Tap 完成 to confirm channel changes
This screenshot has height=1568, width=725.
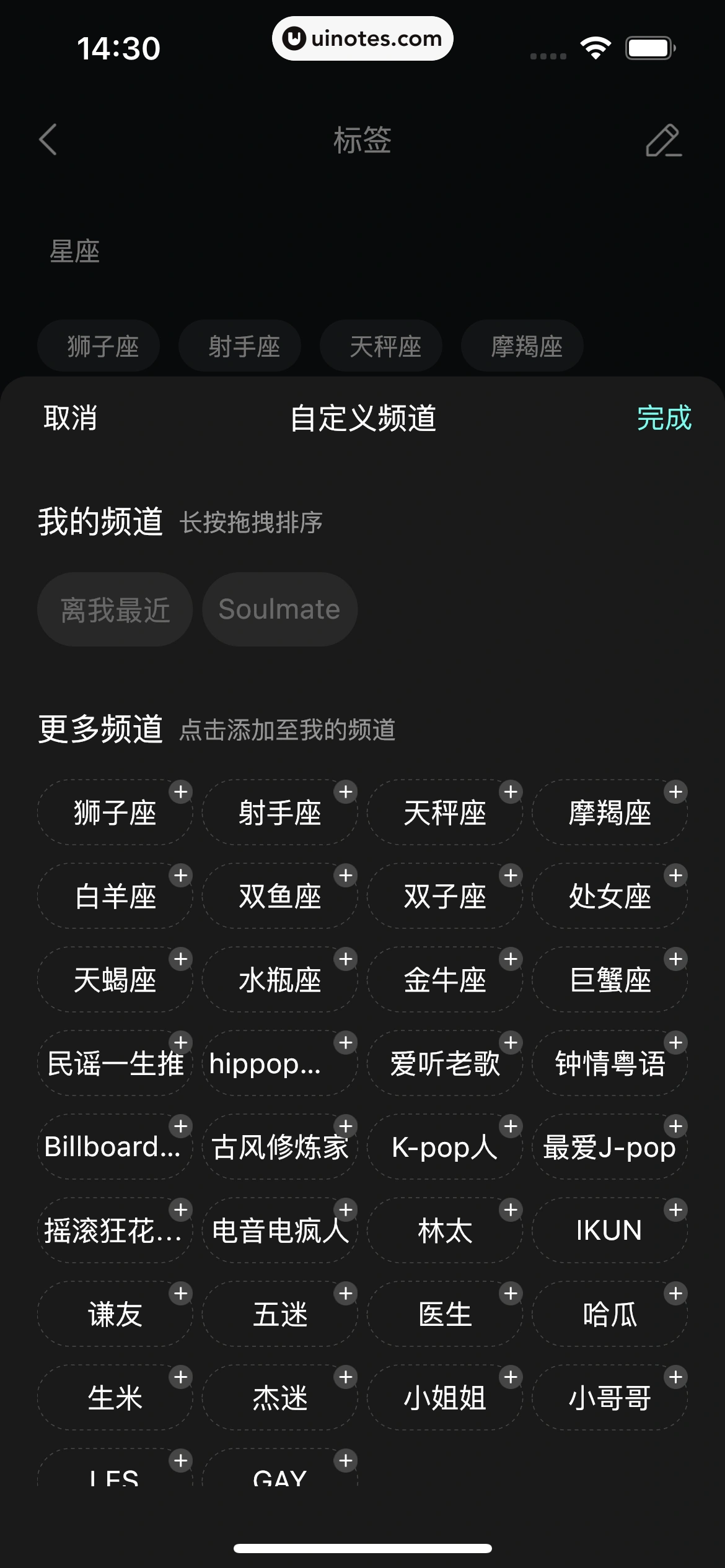(x=664, y=419)
